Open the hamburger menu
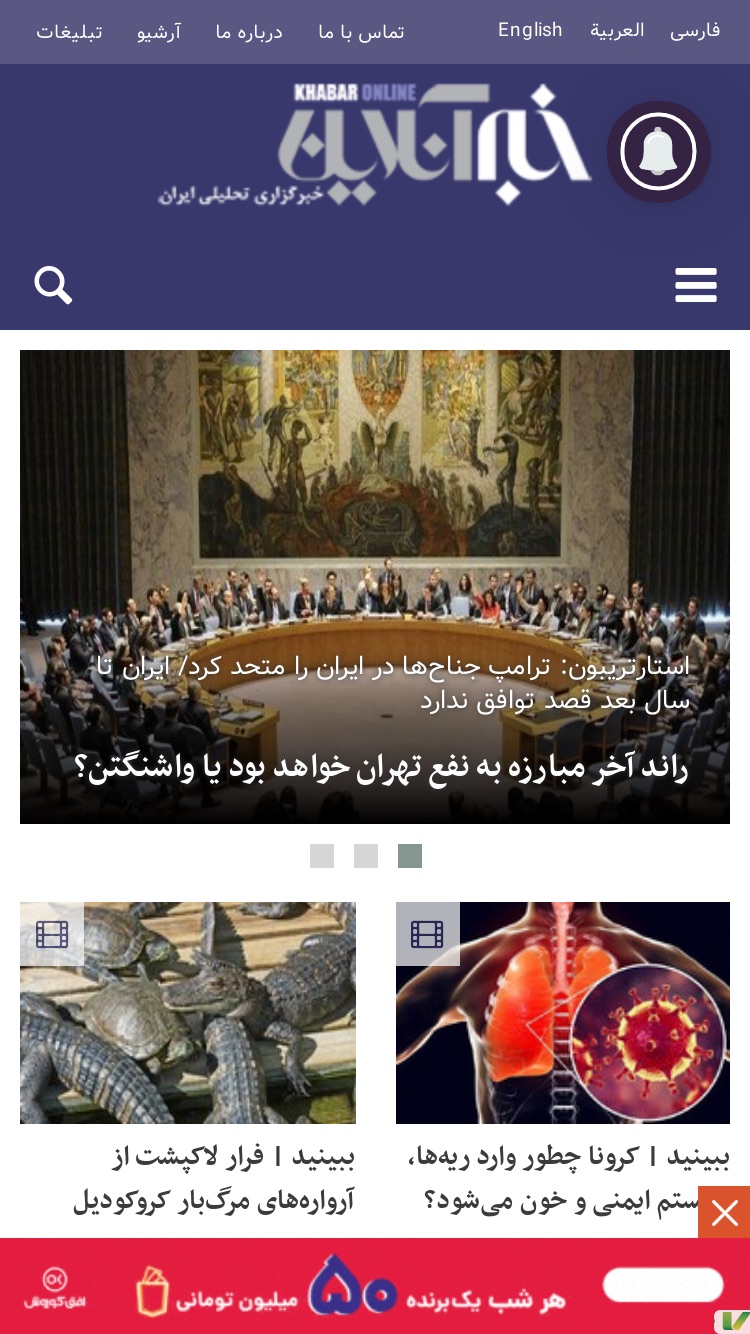This screenshot has height=1334, width=750. point(696,285)
